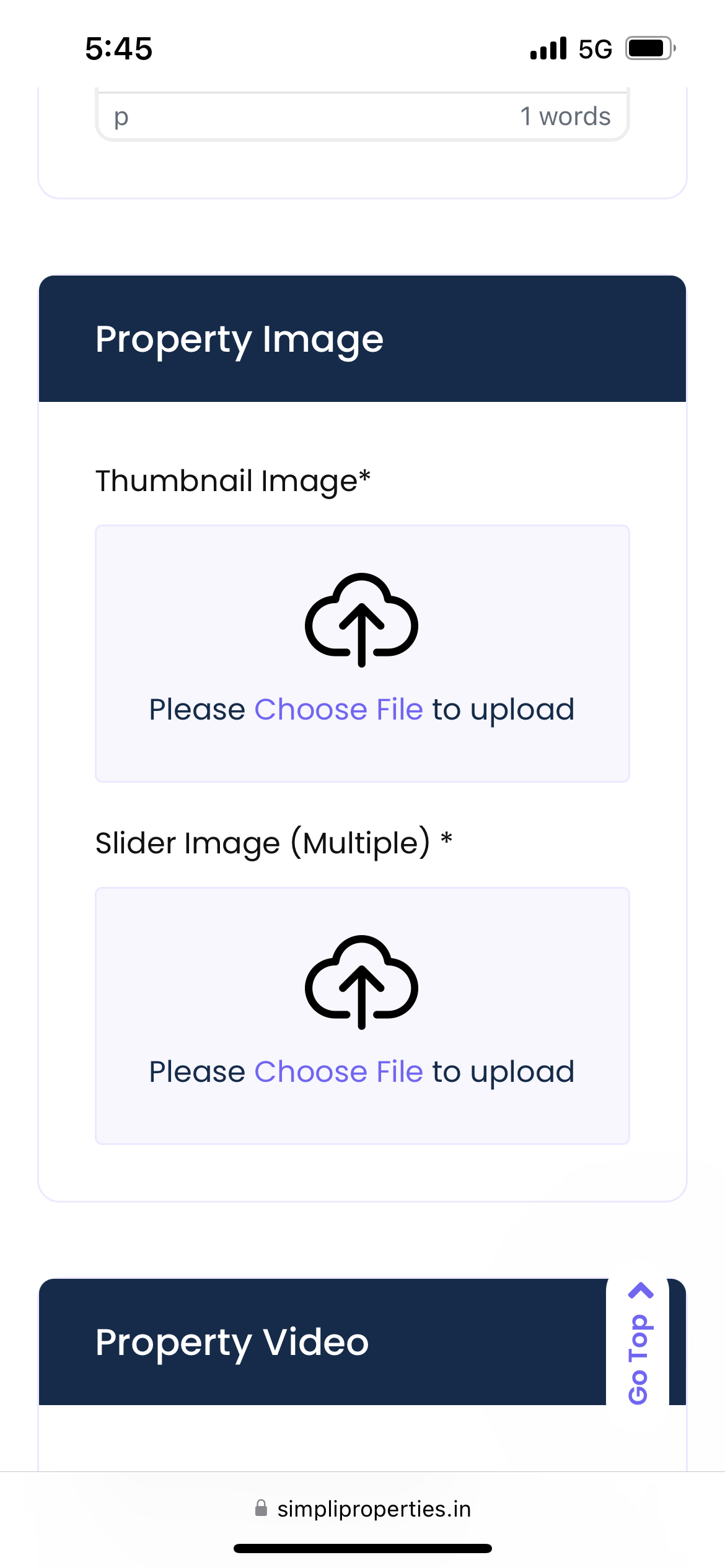Open the simpliproperties.in address bar

pos(362,1509)
